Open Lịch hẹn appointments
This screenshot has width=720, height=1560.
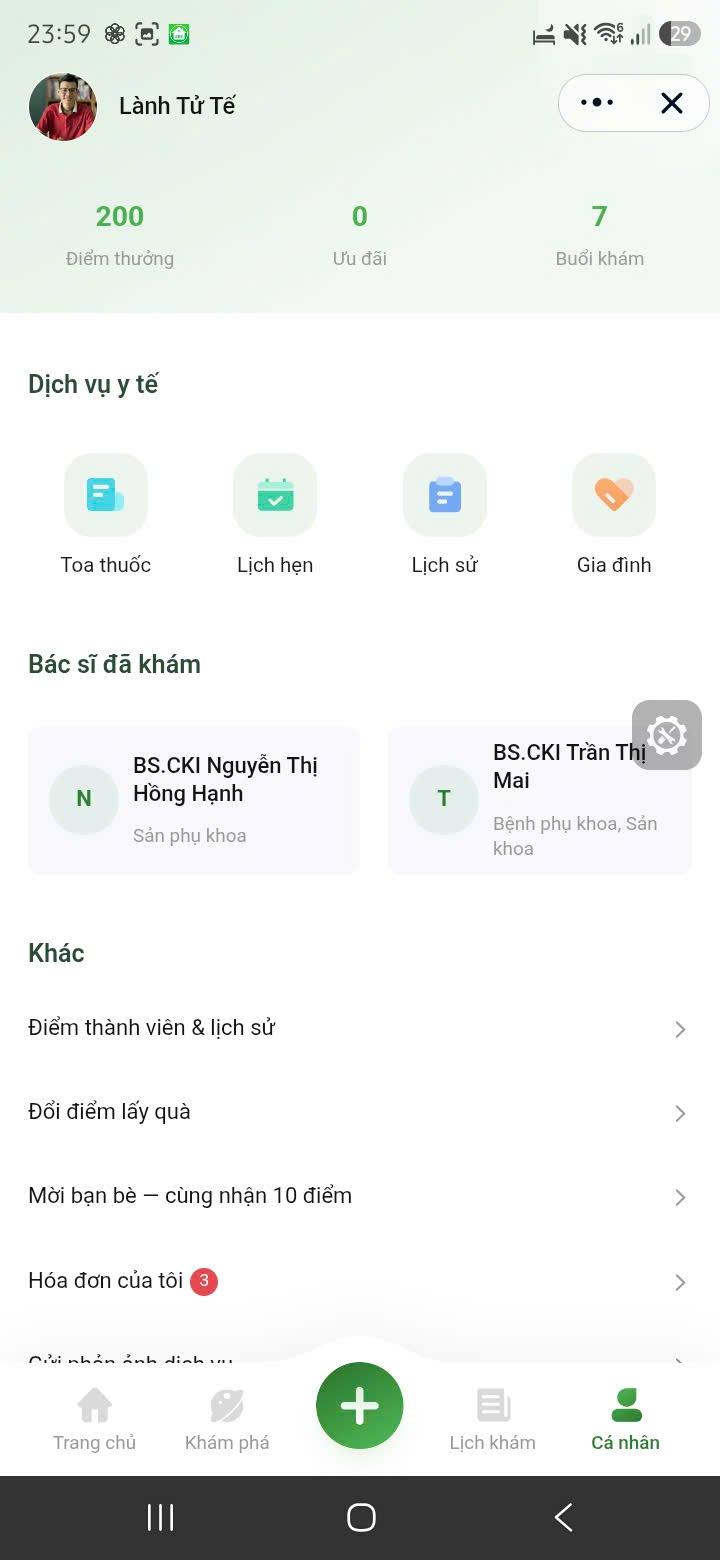275,515
